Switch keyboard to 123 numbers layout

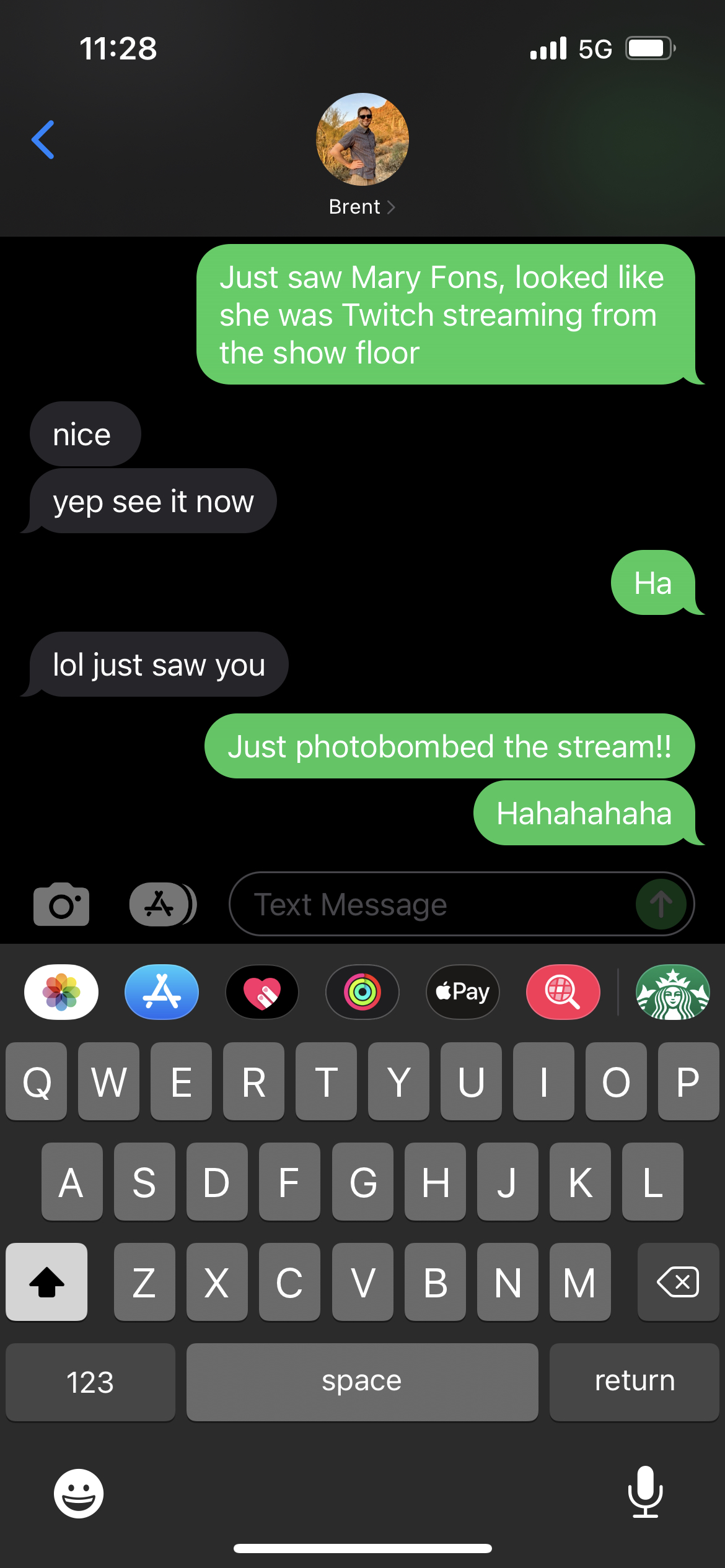pyautogui.click(x=90, y=1382)
